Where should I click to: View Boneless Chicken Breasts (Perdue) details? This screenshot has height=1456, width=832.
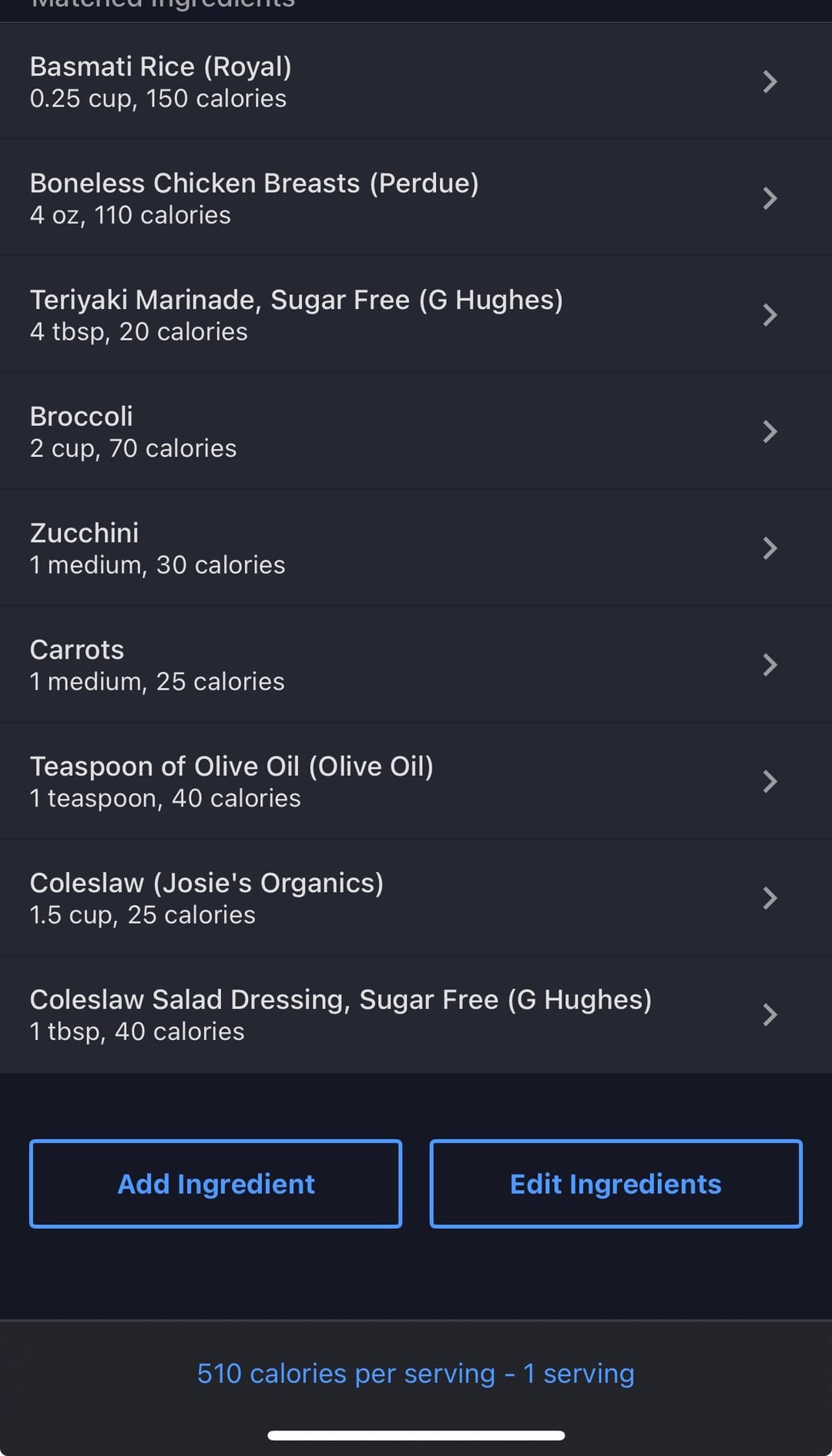click(x=416, y=199)
